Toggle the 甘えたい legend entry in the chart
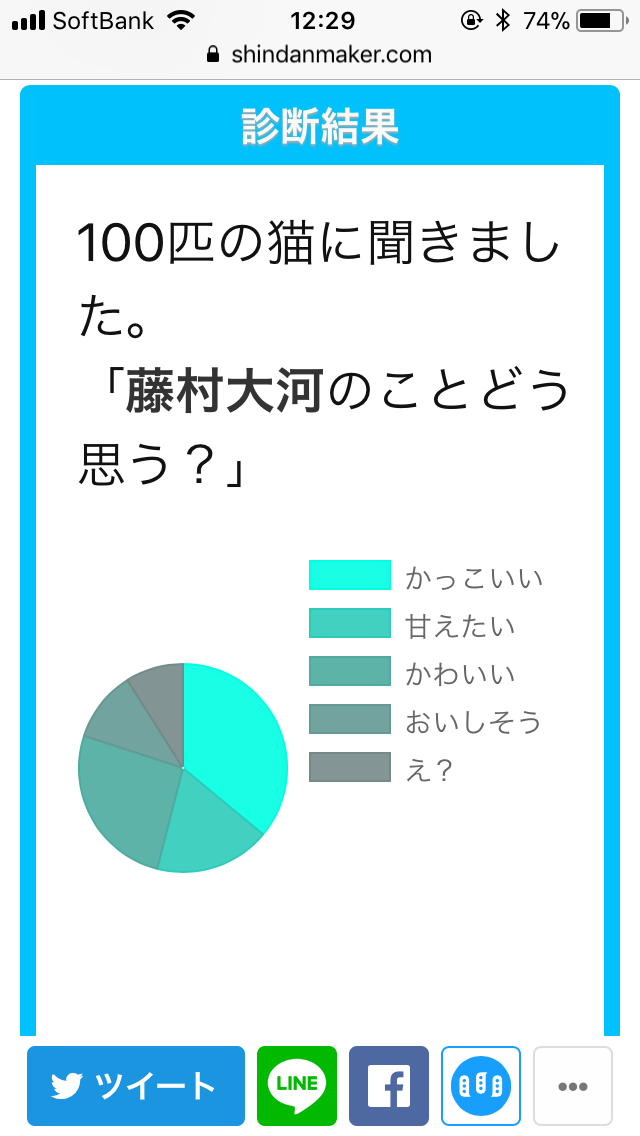Screen dimensions: 640x1136 click(x=412, y=625)
